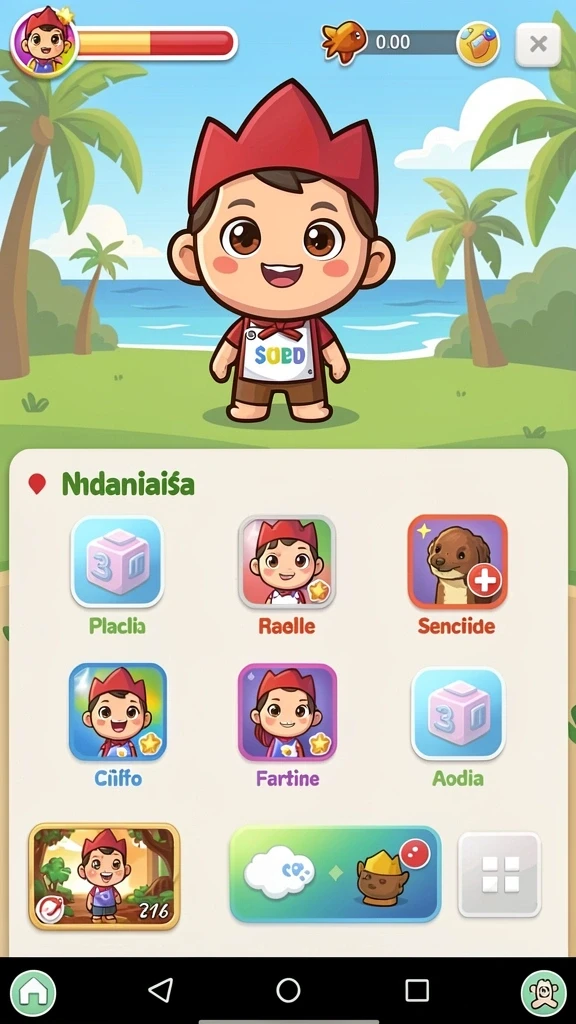The image size is (576, 1024).
Task: Open the jungle scene card marked 216
Action: point(104,876)
